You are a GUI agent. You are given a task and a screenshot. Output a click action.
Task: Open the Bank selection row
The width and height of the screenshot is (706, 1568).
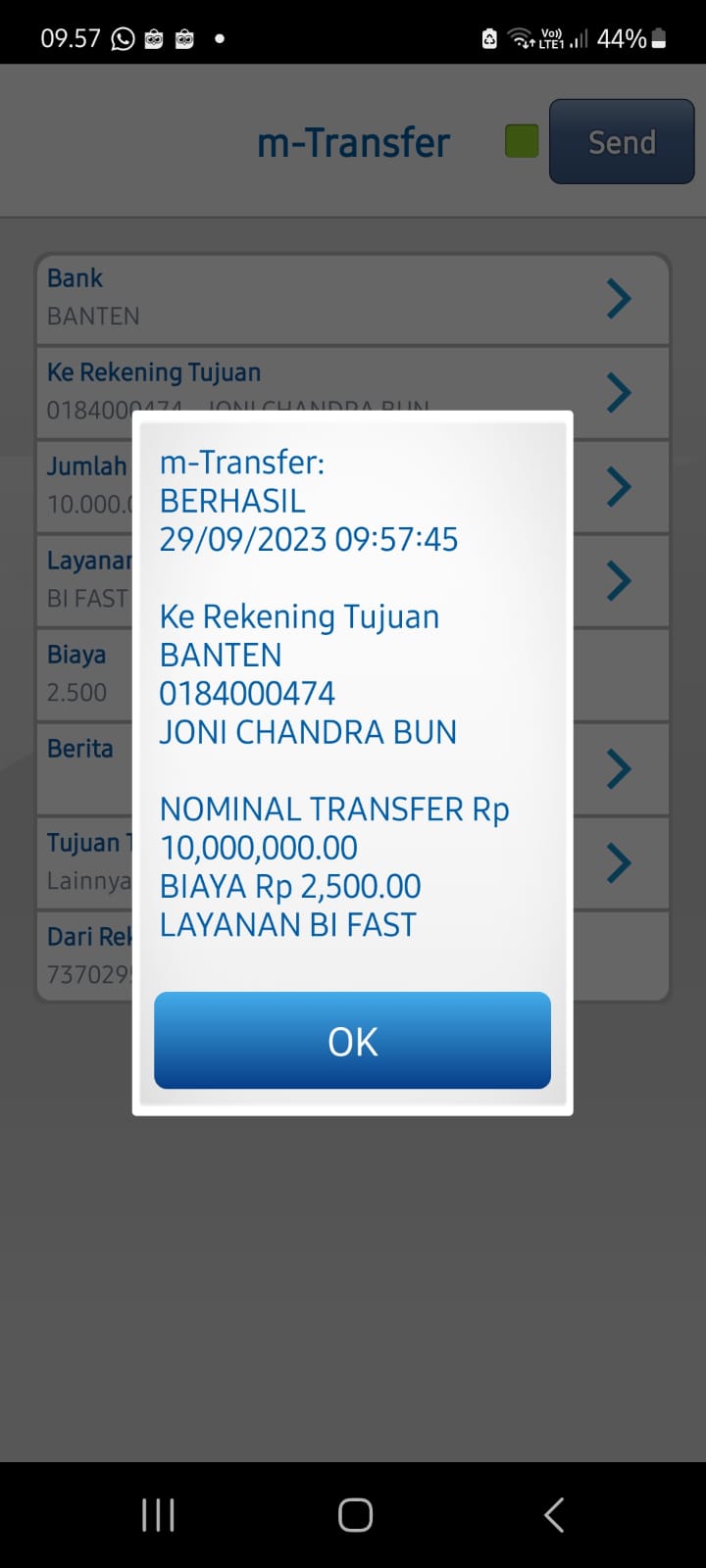[353, 298]
